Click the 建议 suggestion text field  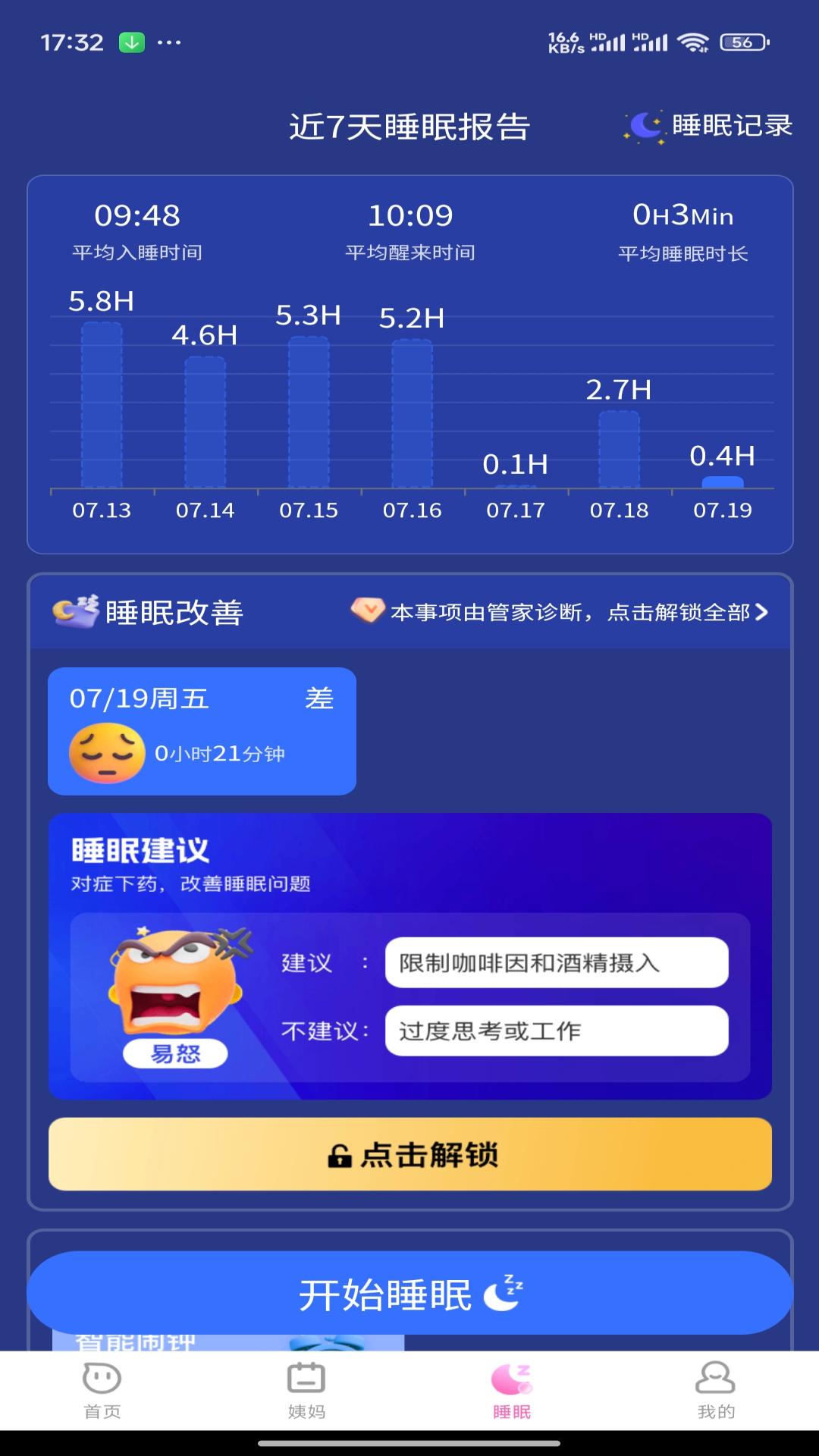[x=556, y=963]
